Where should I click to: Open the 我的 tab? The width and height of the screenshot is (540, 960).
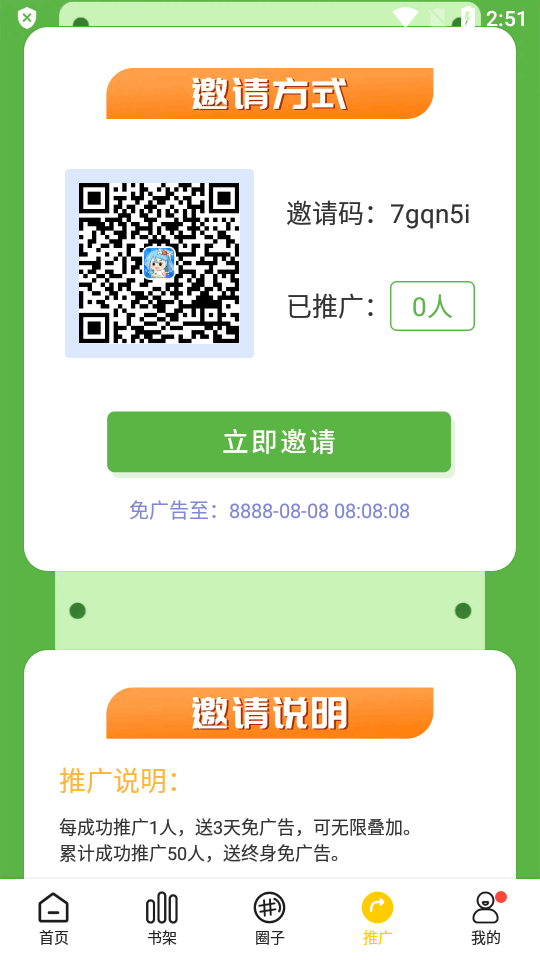point(486,918)
